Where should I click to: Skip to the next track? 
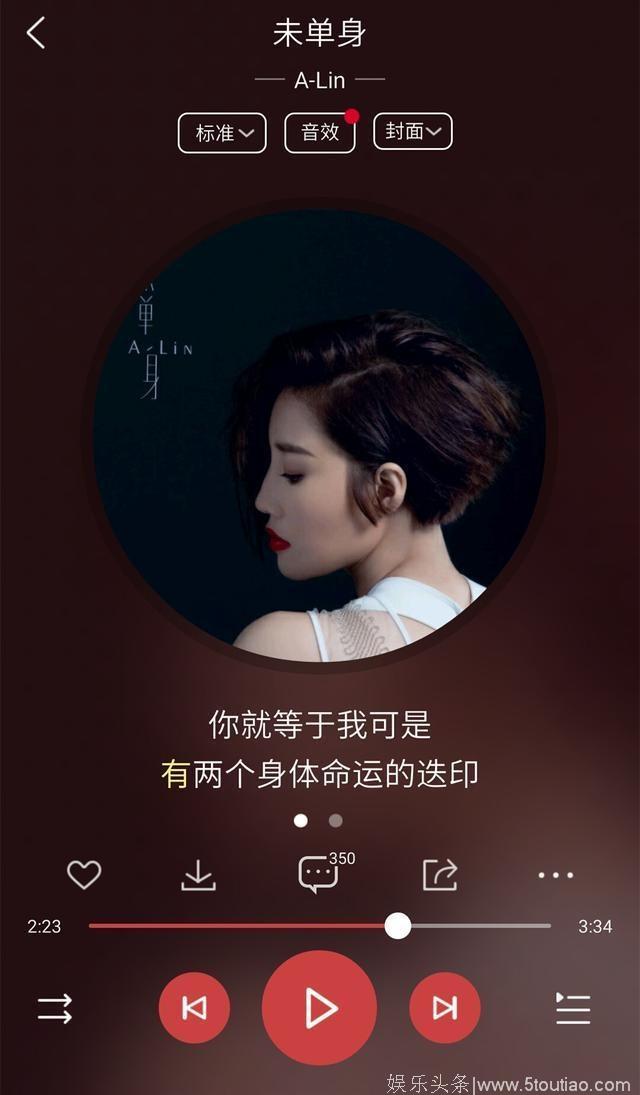coord(444,1008)
